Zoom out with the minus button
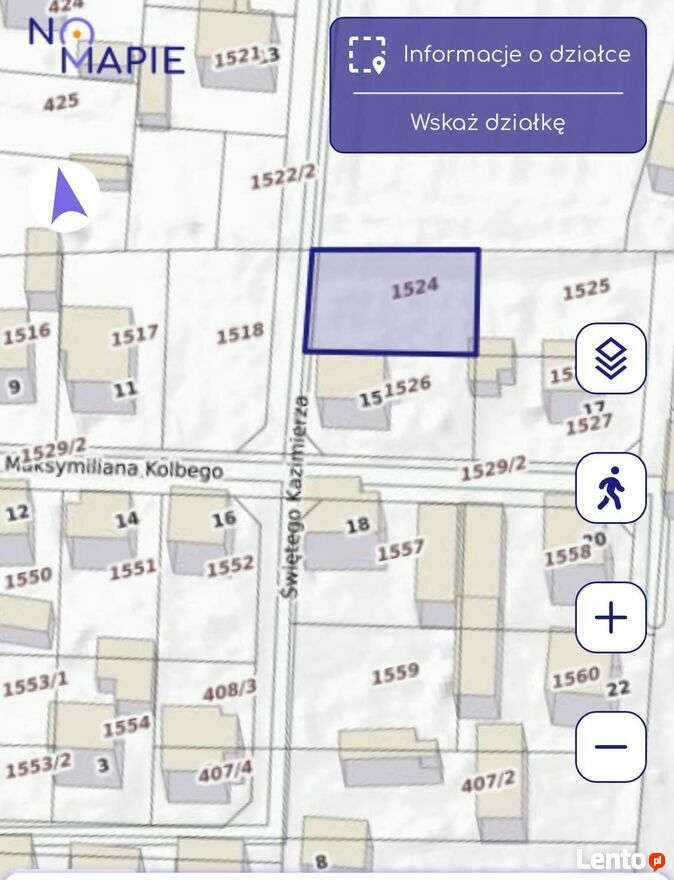This screenshot has height=880, width=674. tap(610, 746)
